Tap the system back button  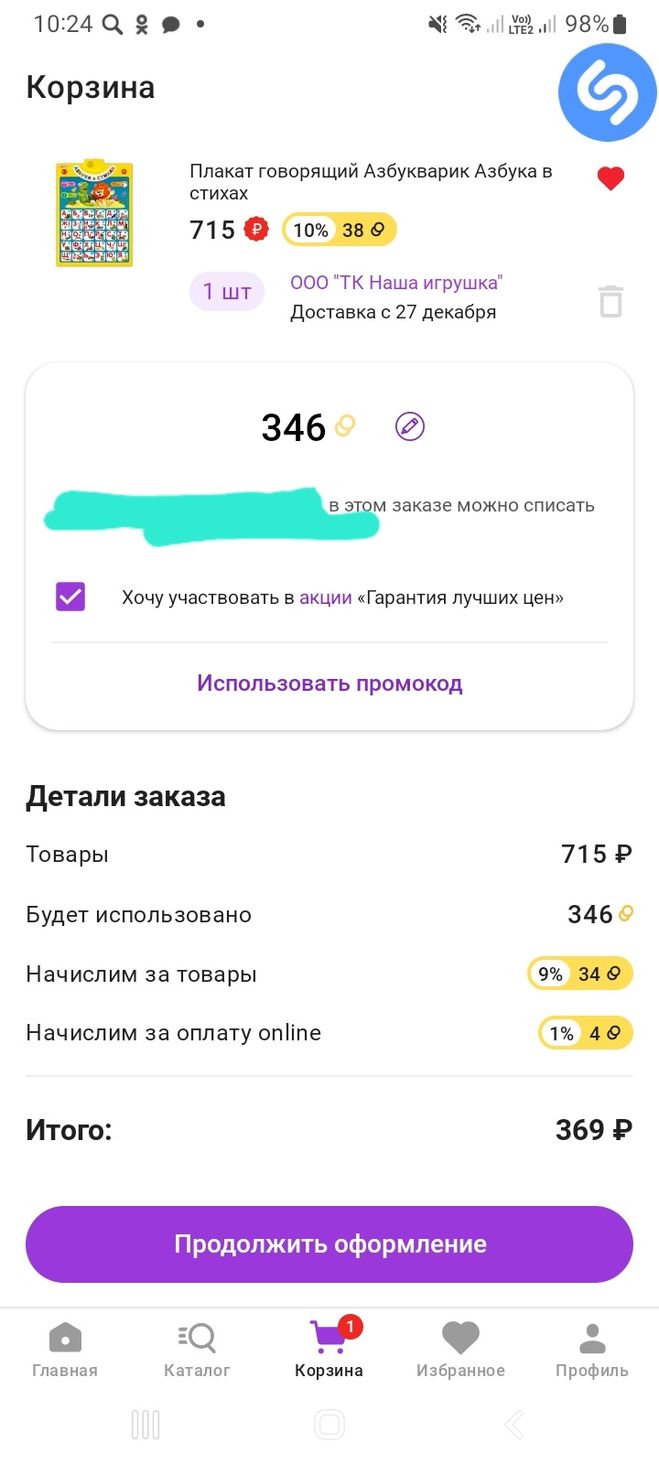tap(514, 1424)
